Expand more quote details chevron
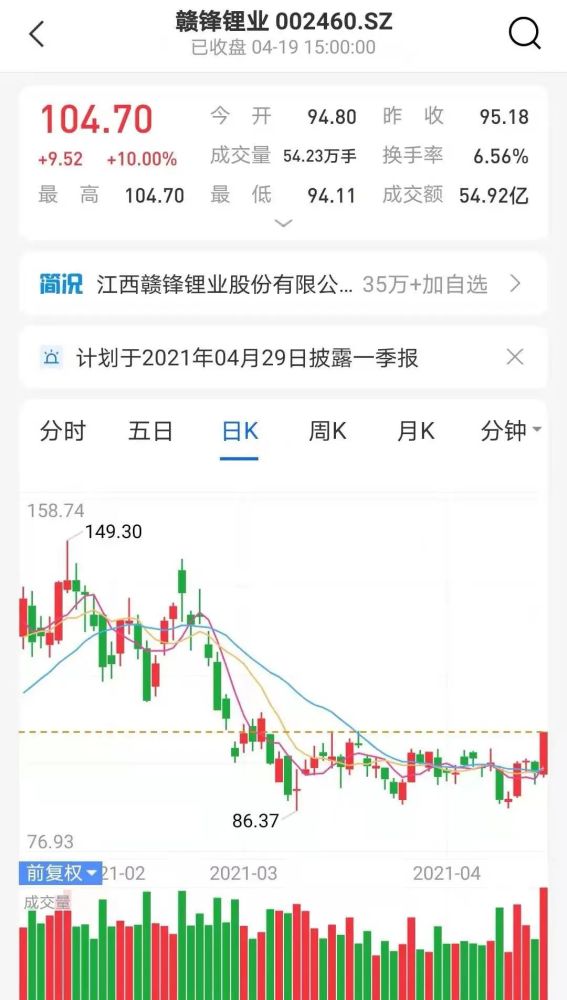The width and height of the screenshot is (567, 1000). point(283,223)
